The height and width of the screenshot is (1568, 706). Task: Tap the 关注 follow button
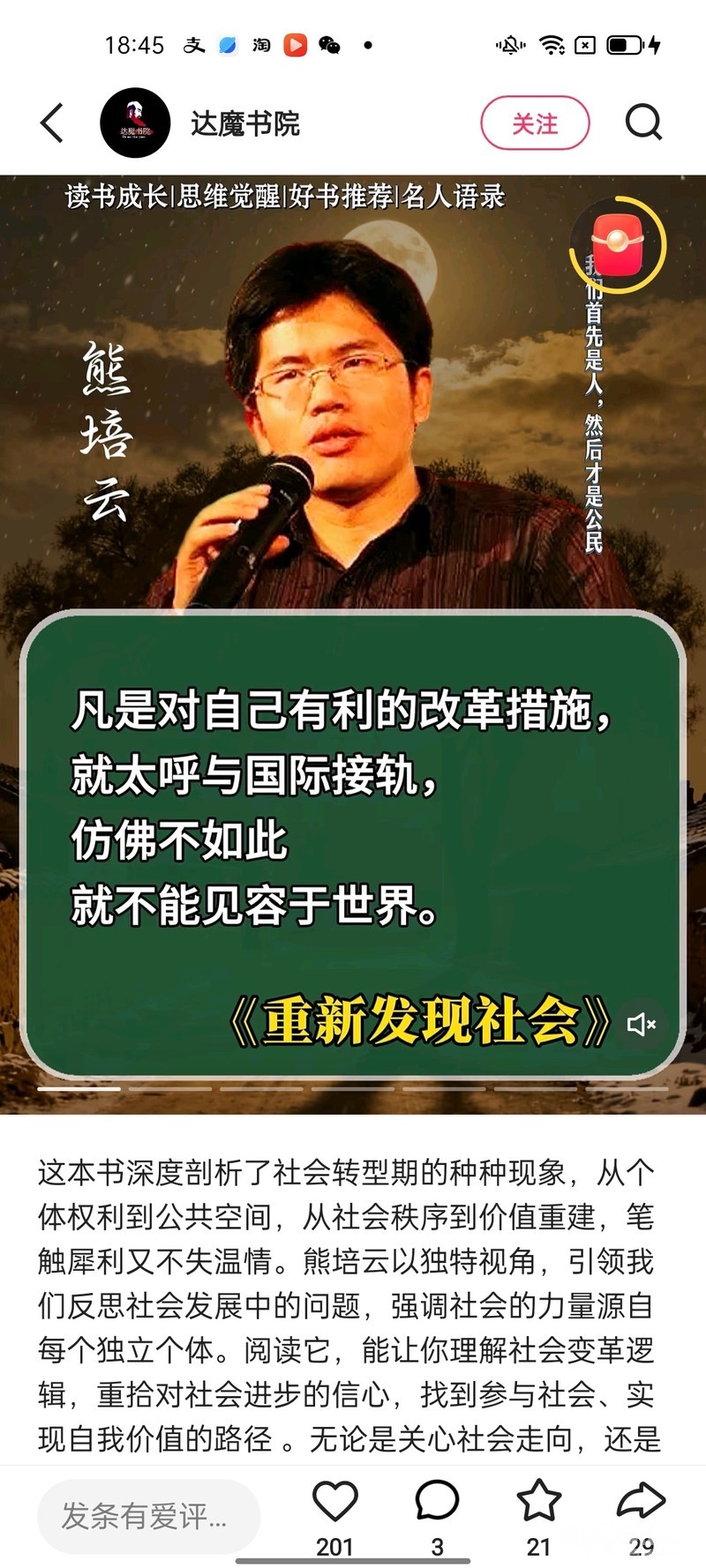click(535, 123)
